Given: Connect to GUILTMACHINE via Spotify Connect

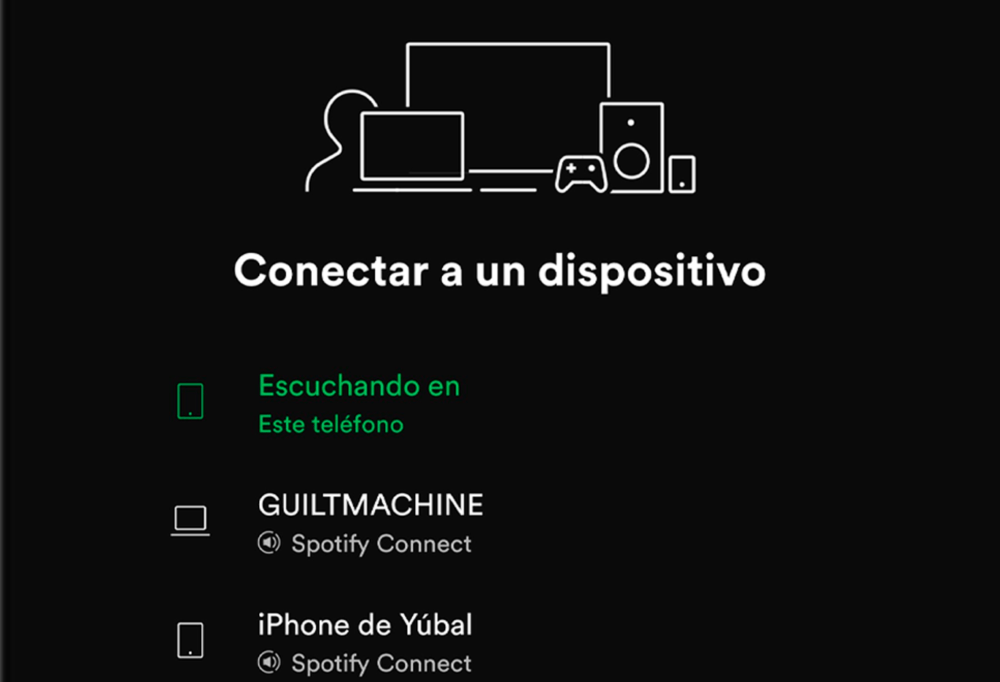Looking at the screenshot, I should pyautogui.click(x=370, y=506).
